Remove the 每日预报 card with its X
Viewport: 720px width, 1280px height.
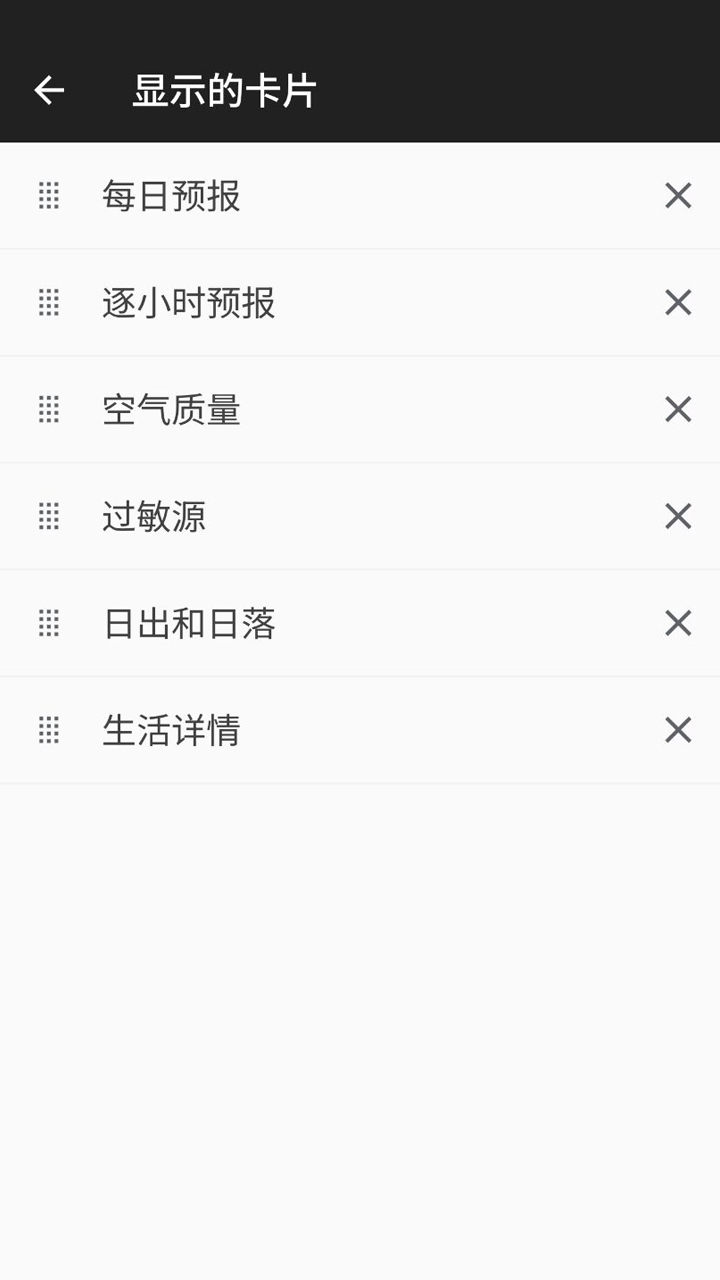click(677, 196)
